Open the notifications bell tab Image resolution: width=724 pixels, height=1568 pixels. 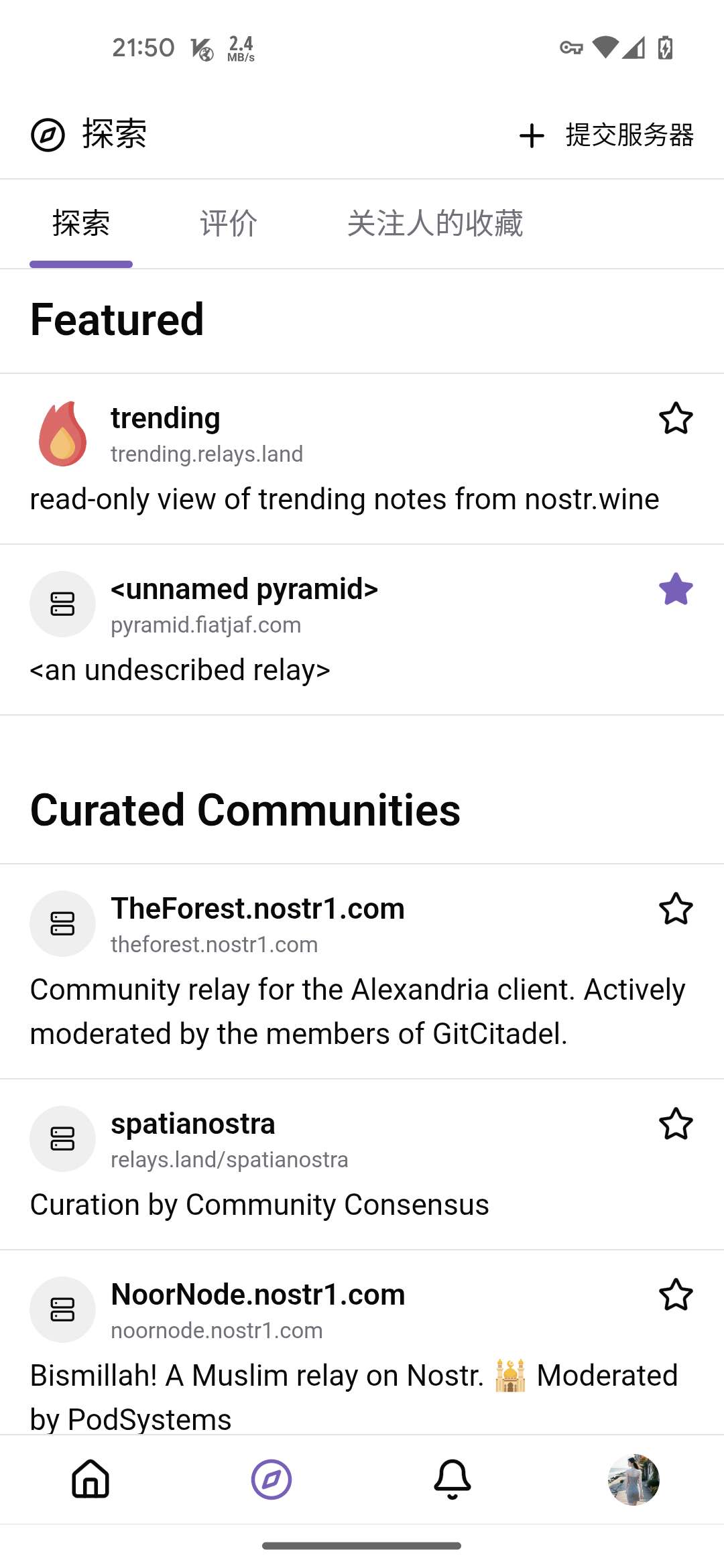[x=452, y=1479]
